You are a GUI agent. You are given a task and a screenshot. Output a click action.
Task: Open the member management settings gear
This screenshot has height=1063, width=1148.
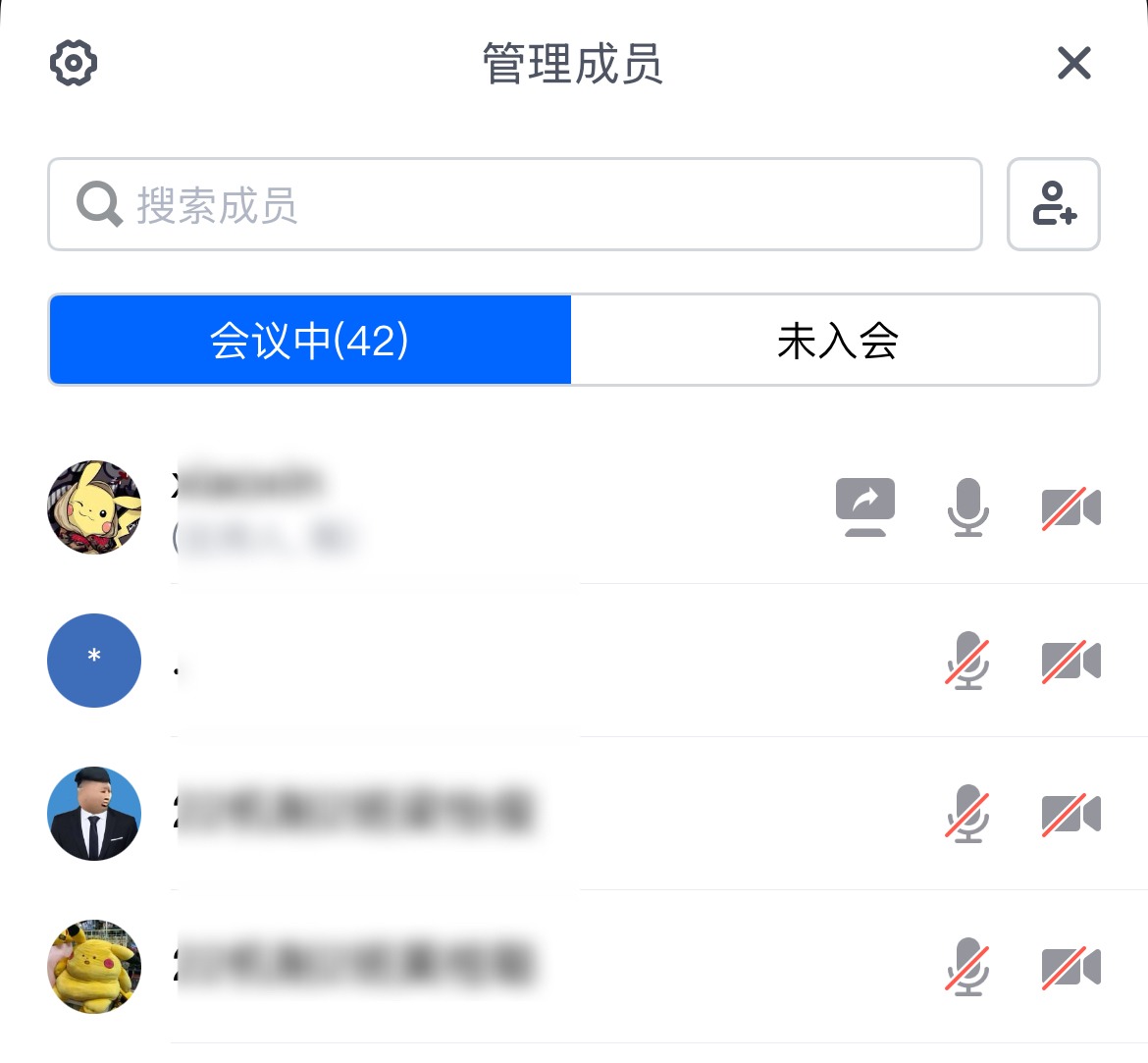pyautogui.click(x=74, y=64)
